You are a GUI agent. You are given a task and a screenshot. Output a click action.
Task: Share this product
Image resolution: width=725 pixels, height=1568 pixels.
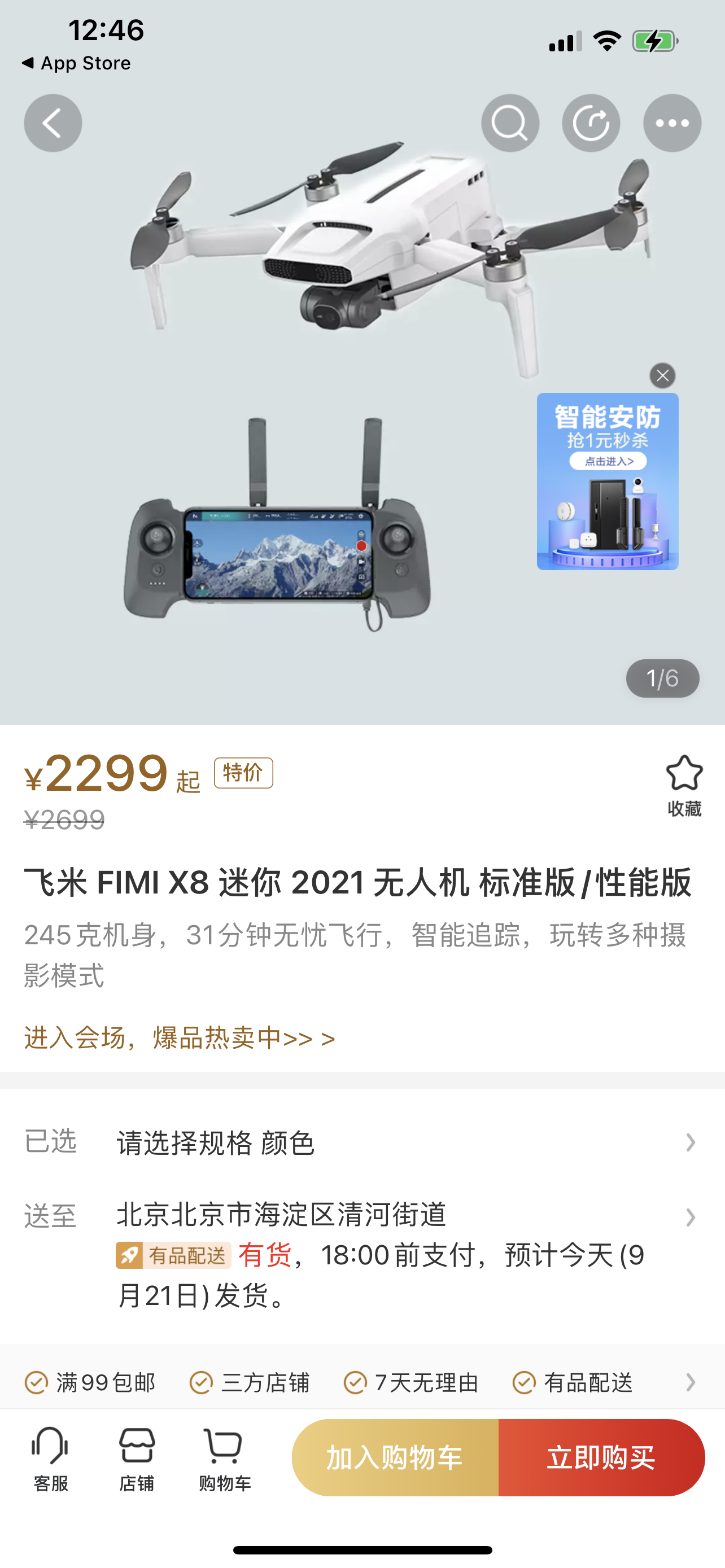[591, 123]
